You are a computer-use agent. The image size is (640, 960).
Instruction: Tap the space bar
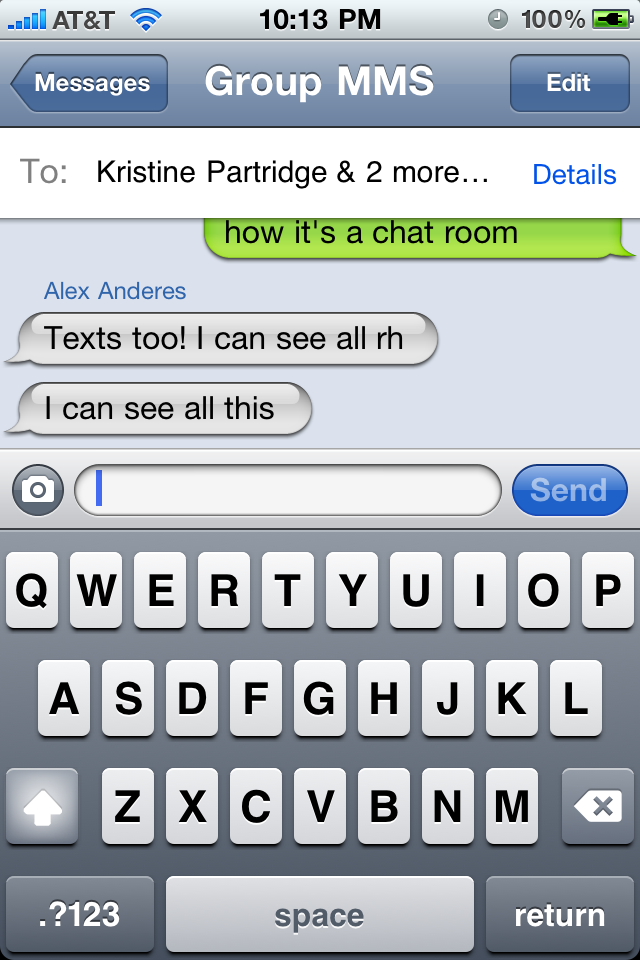click(319, 914)
